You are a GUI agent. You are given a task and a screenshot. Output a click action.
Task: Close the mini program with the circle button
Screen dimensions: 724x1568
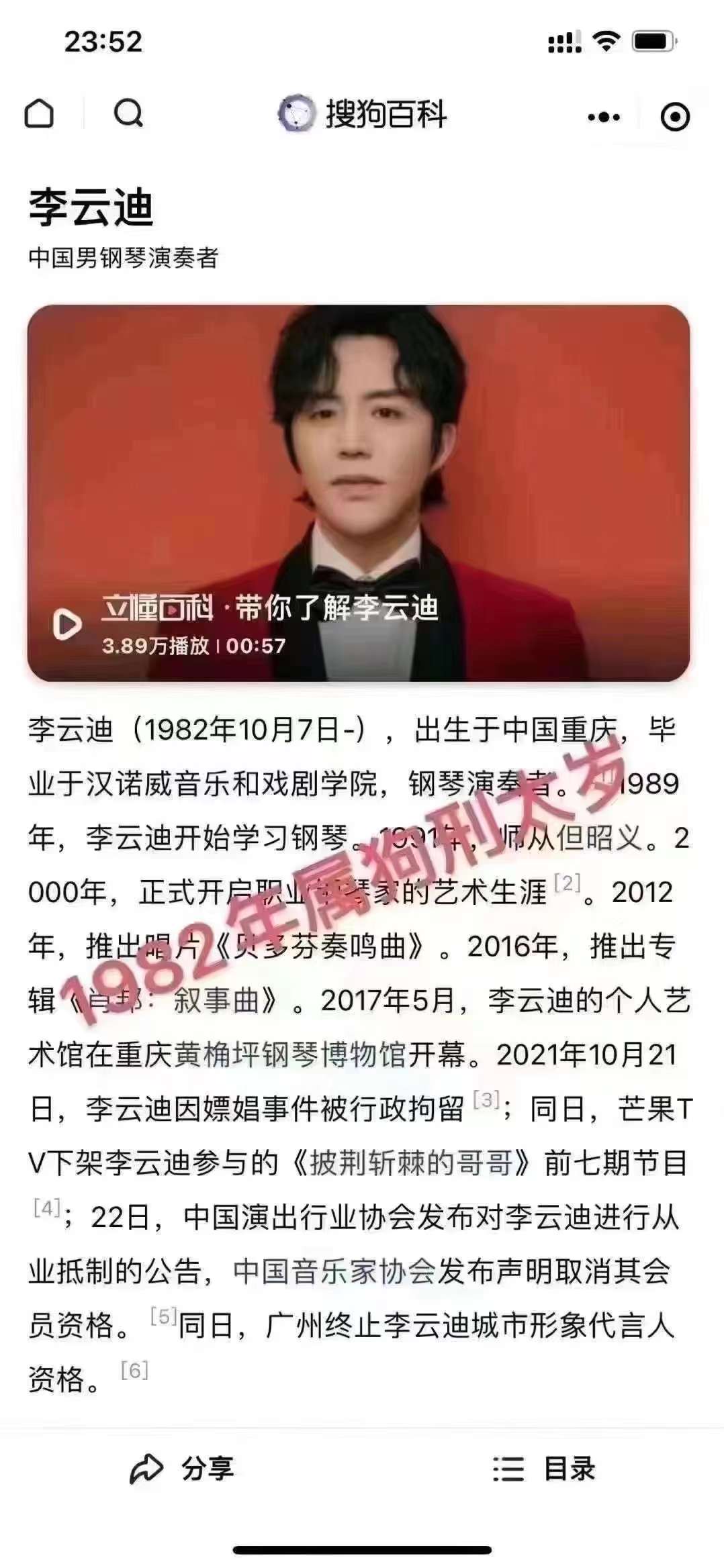pos(674,117)
